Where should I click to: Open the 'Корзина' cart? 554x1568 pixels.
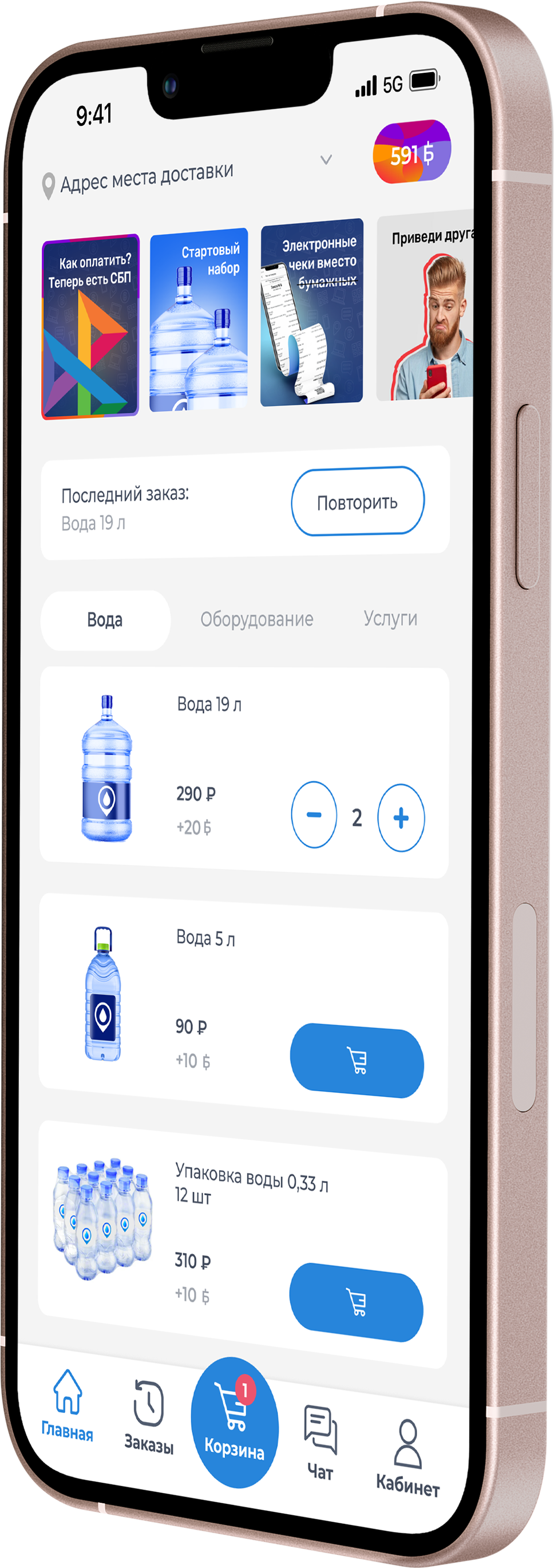click(235, 1423)
